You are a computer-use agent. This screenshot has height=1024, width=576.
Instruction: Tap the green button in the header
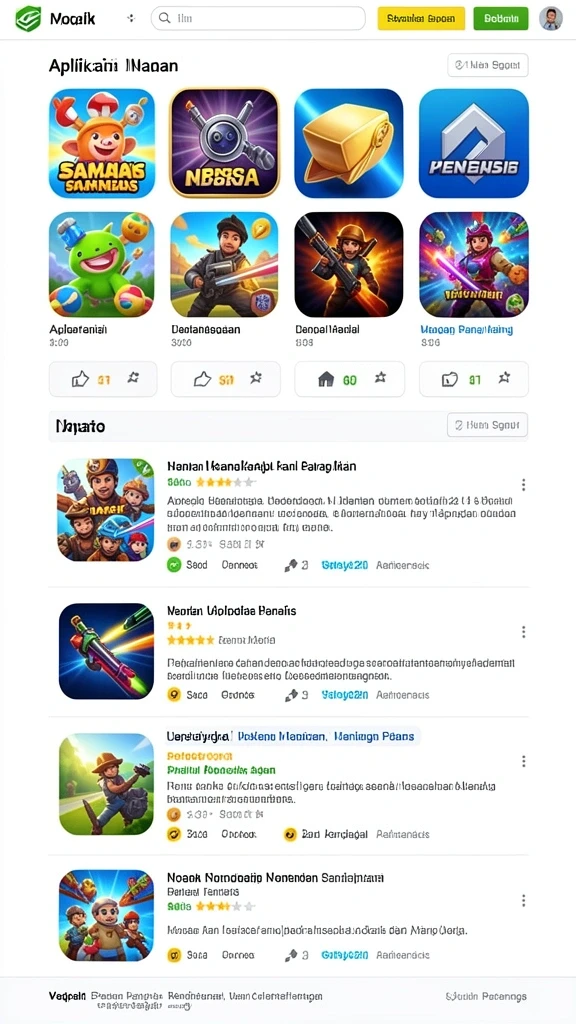pyautogui.click(x=501, y=18)
